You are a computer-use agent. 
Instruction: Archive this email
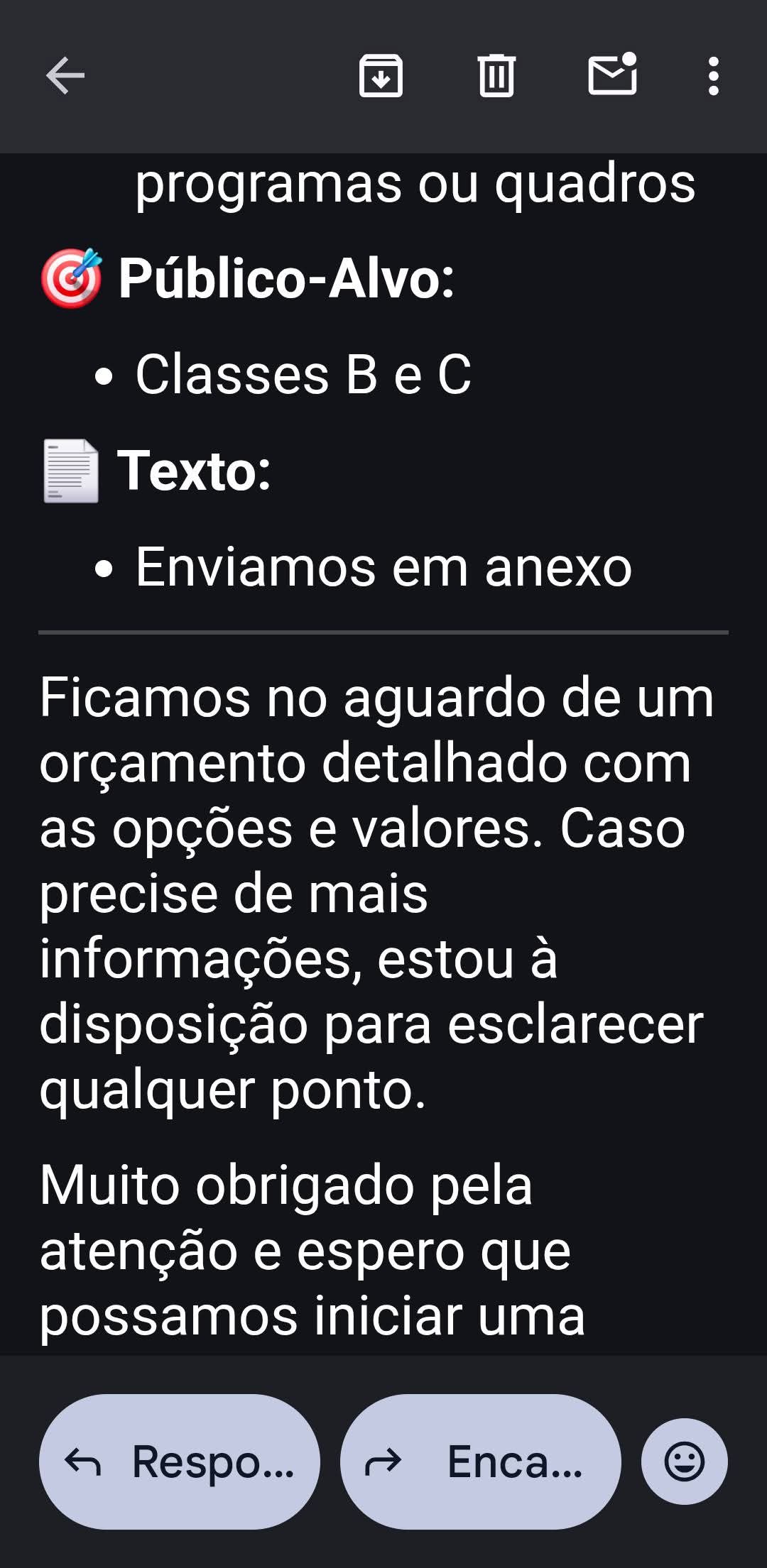point(381,76)
